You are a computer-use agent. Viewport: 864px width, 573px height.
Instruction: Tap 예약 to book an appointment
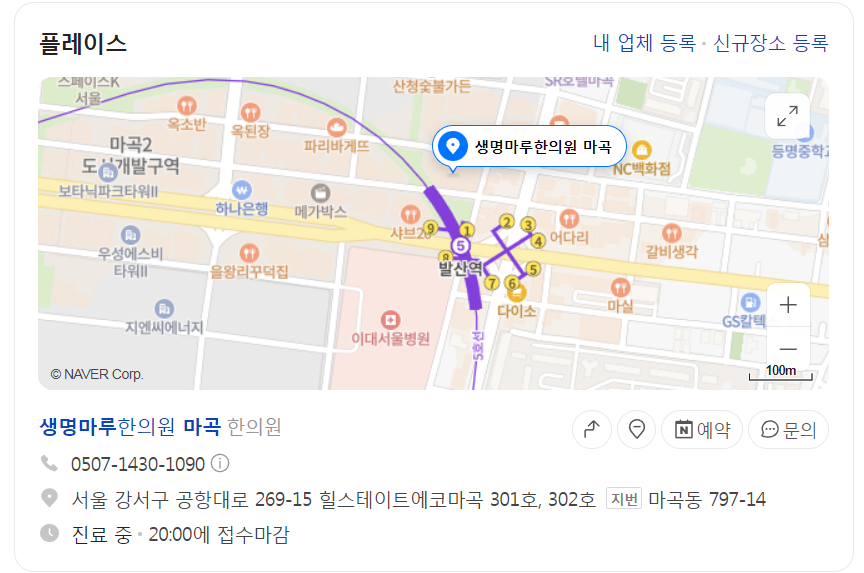701,430
